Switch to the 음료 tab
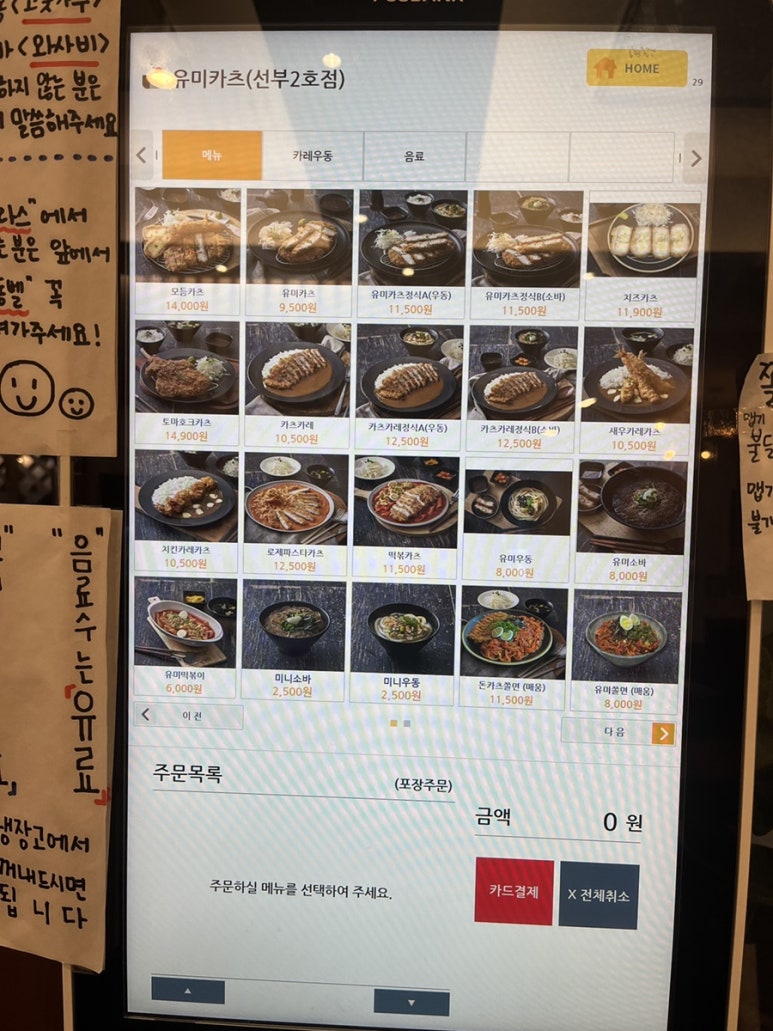This screenshot has width=773, height=1031. pyautogui.click(x=414, y=156)
